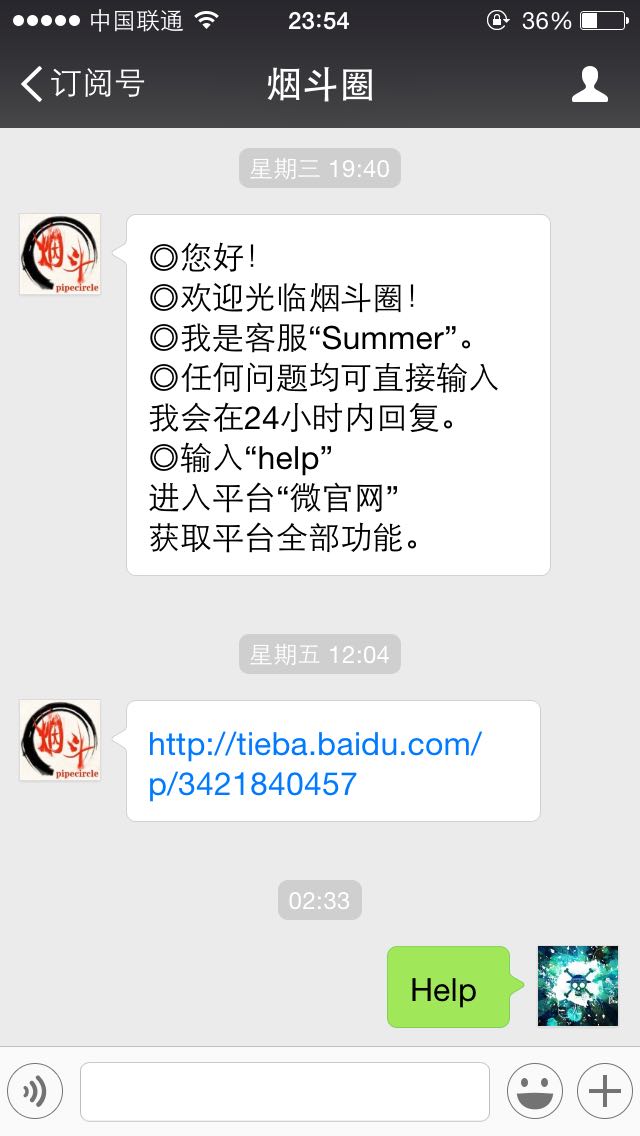Viewport: 640px width, 1136px height.
Task: Switch to voice input mode
Action: pos(35,1091)
